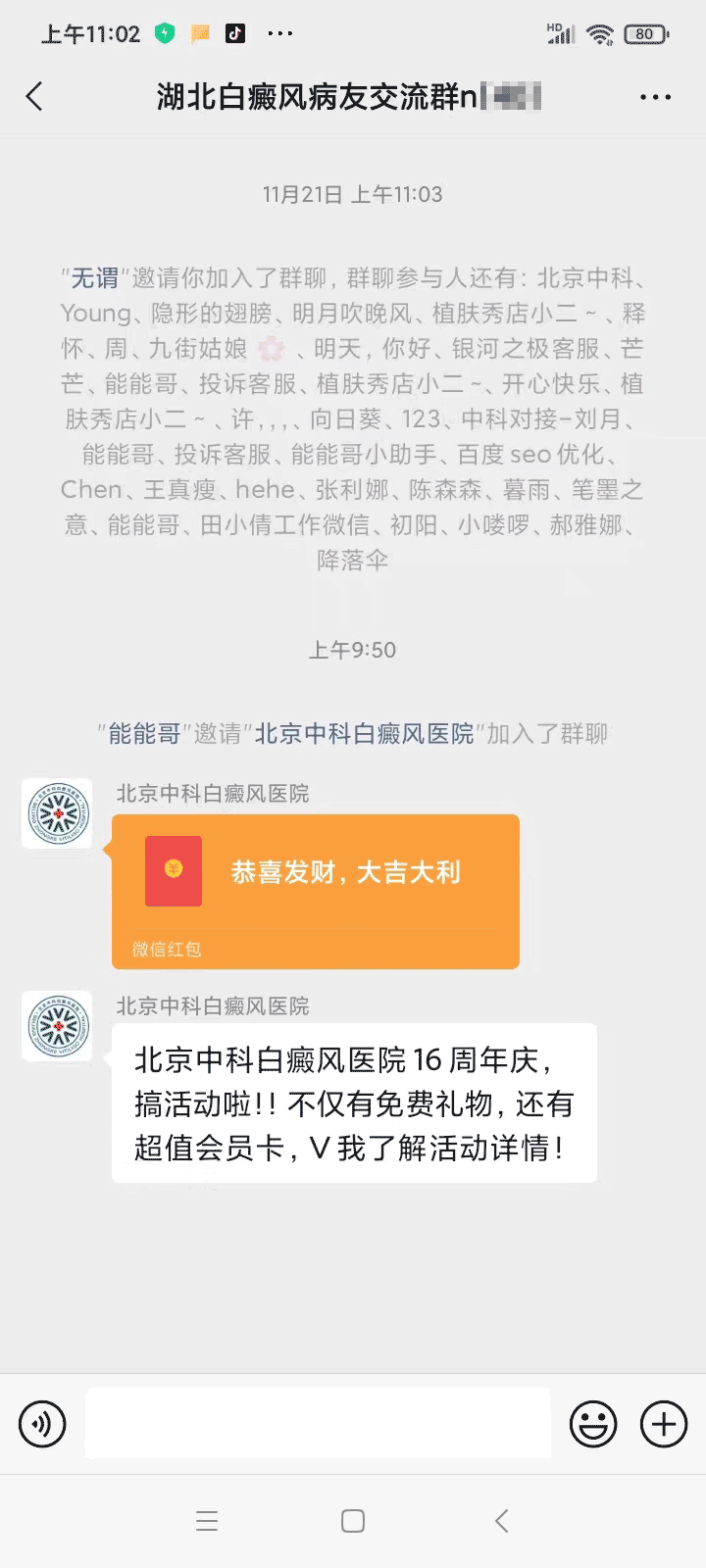
Task: Tap the system home button
Action: pos(353,1521)
